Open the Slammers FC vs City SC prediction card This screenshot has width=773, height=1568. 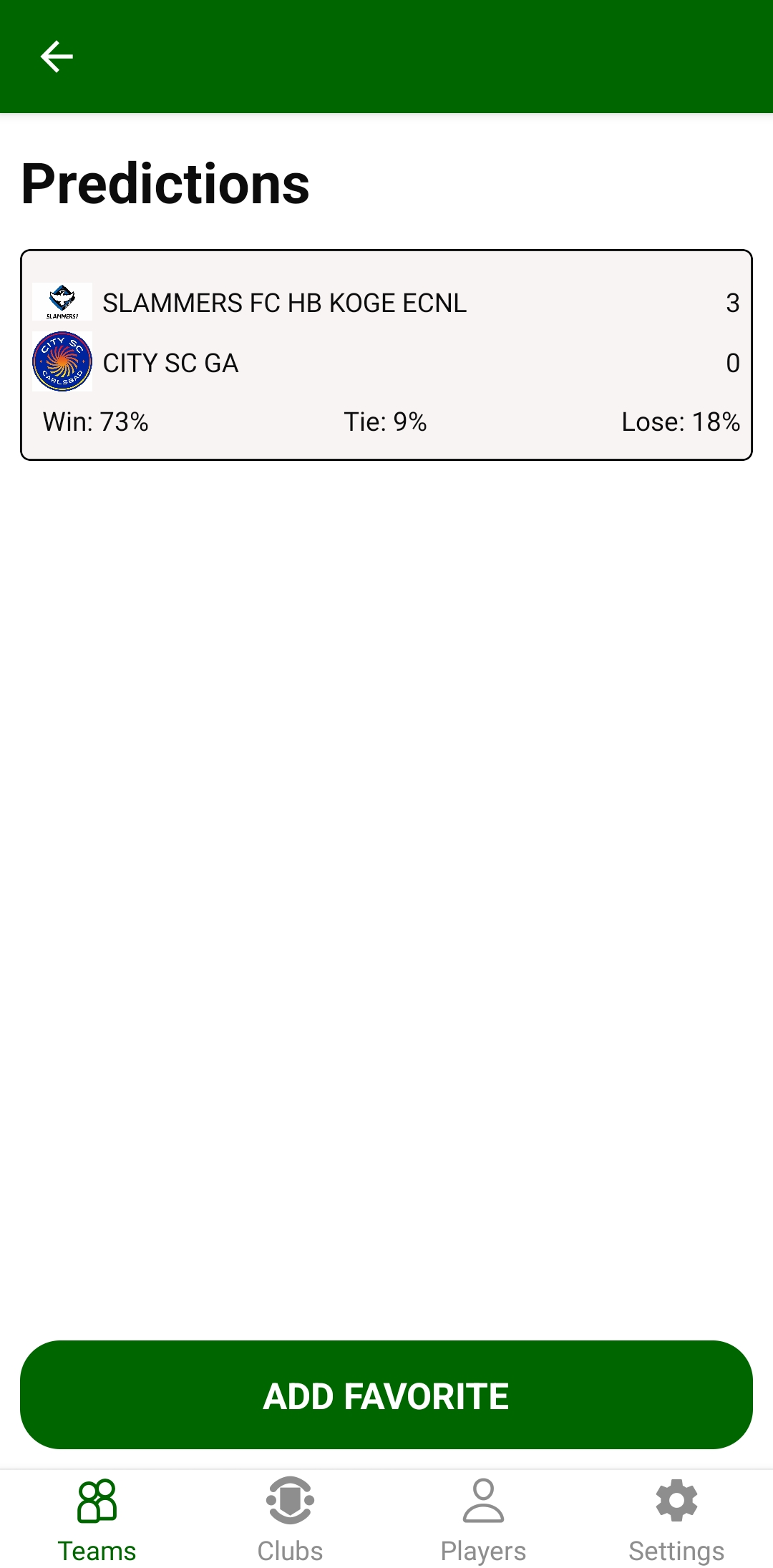pos(386,355)
